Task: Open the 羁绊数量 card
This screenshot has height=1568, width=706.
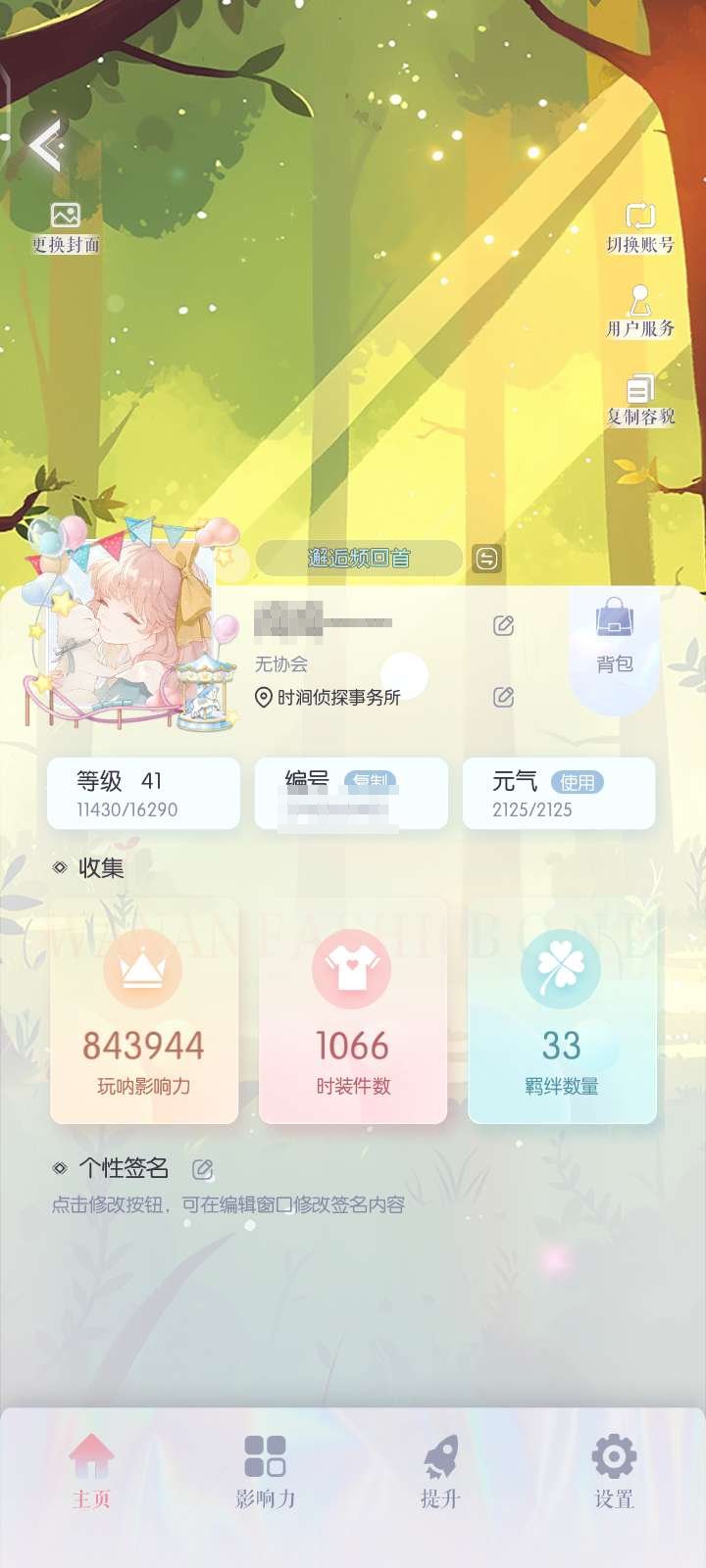Action: tap(562, 1010)
